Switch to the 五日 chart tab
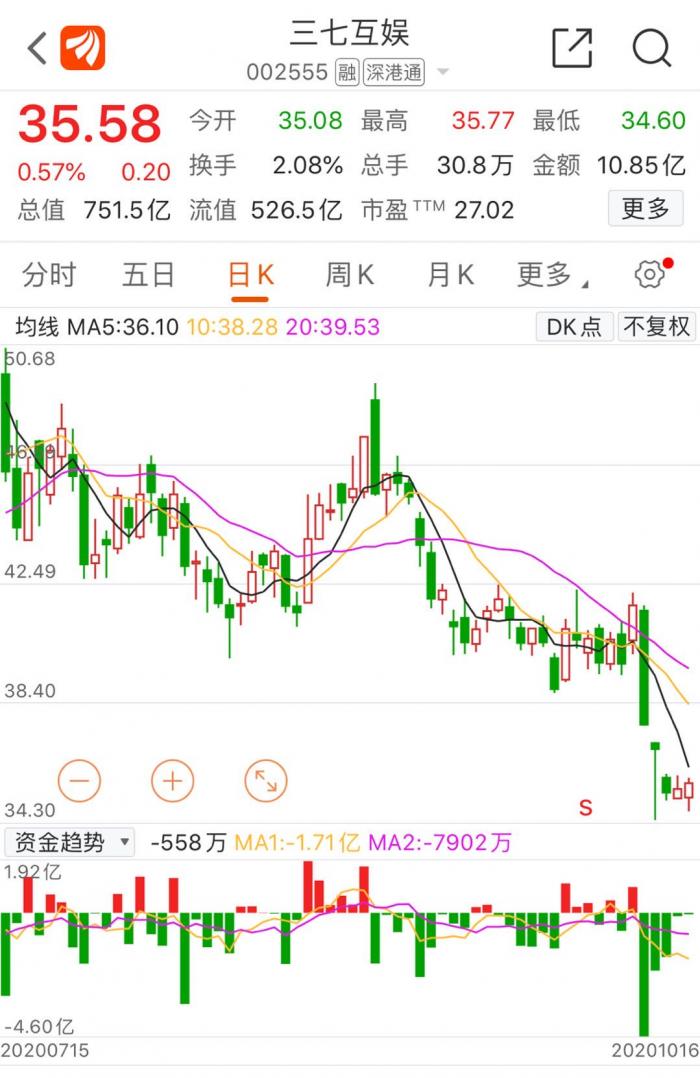This screenshot has width=700, height=1078. (x=148, y=275)
